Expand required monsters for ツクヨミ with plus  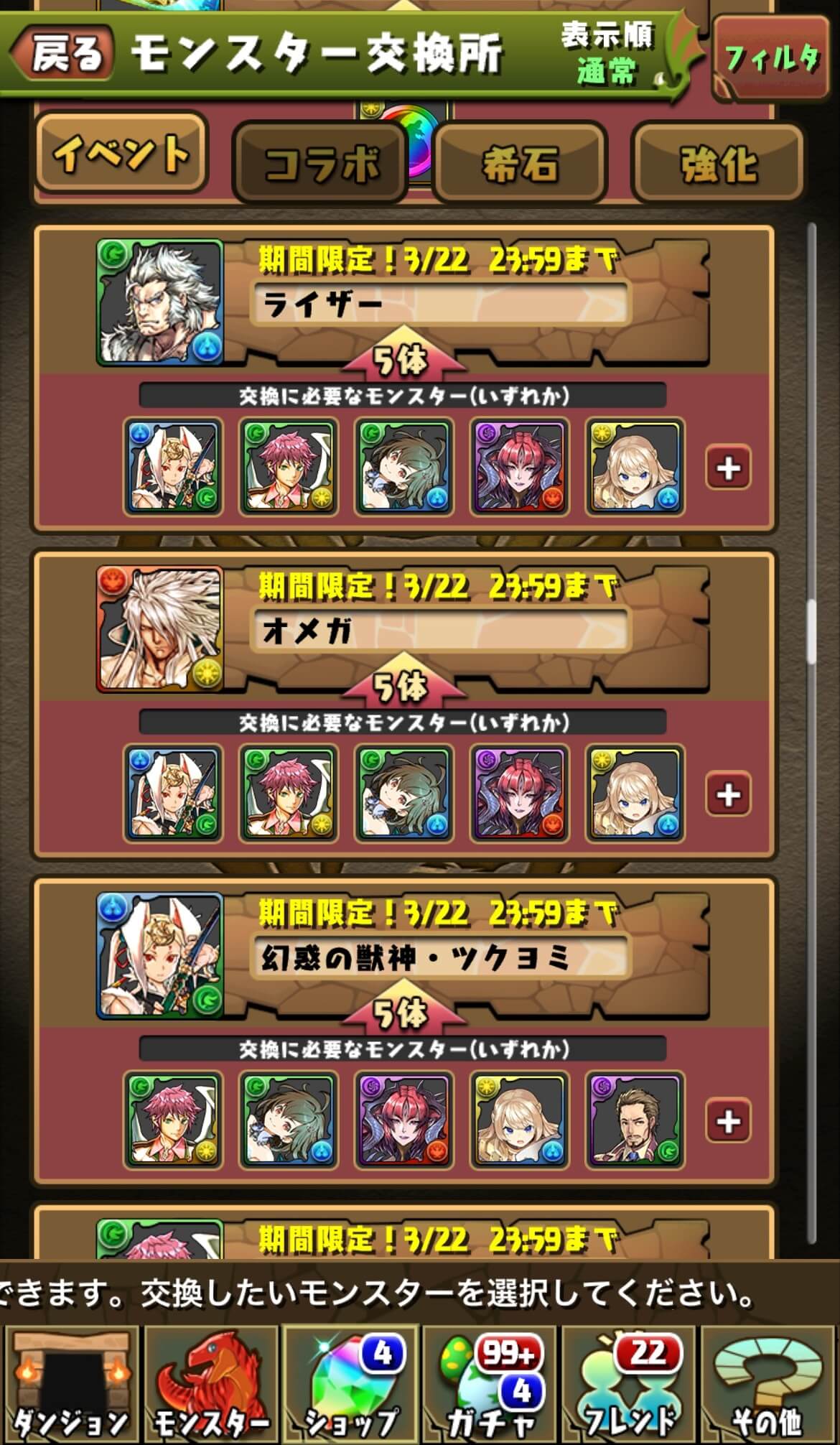tap(728, 1121)
